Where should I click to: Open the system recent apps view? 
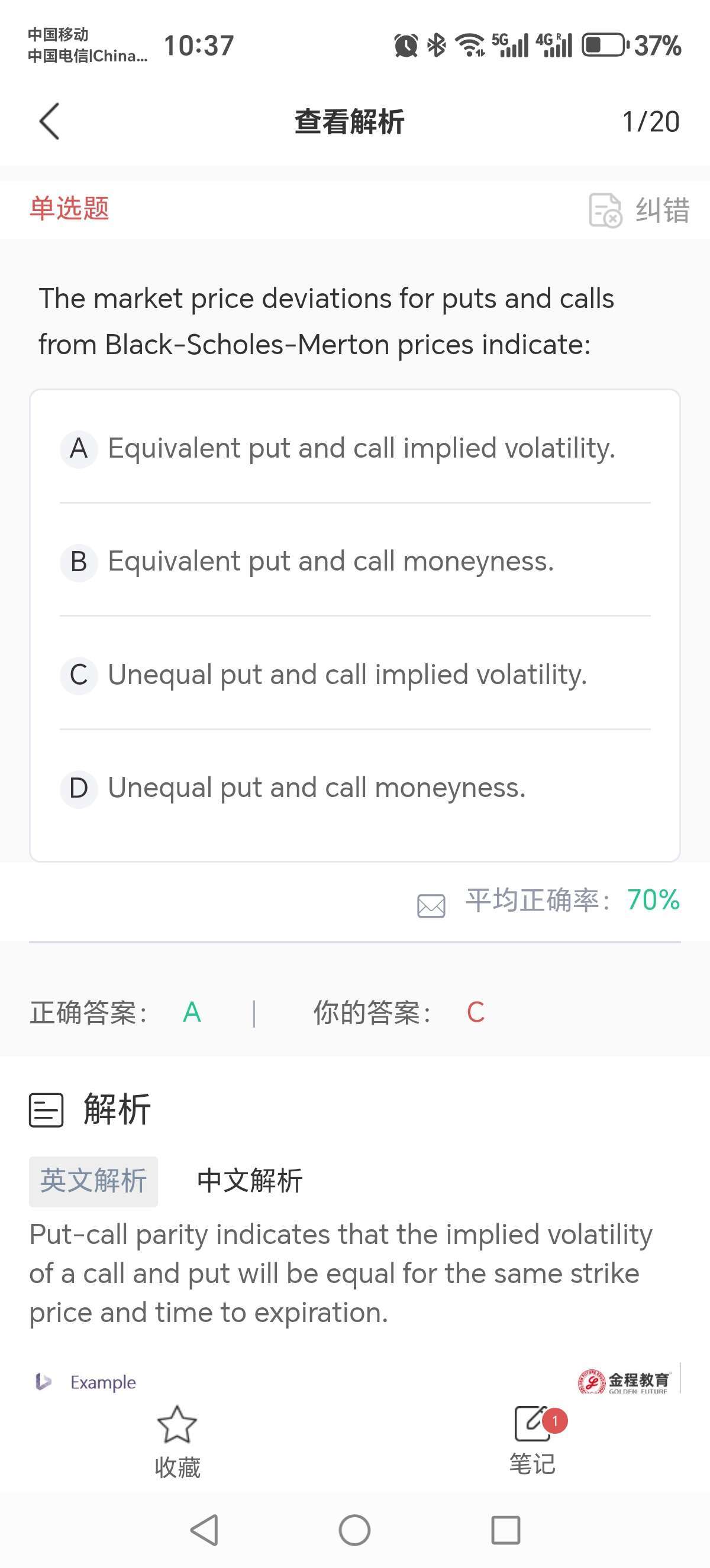tap(505, 1530)
